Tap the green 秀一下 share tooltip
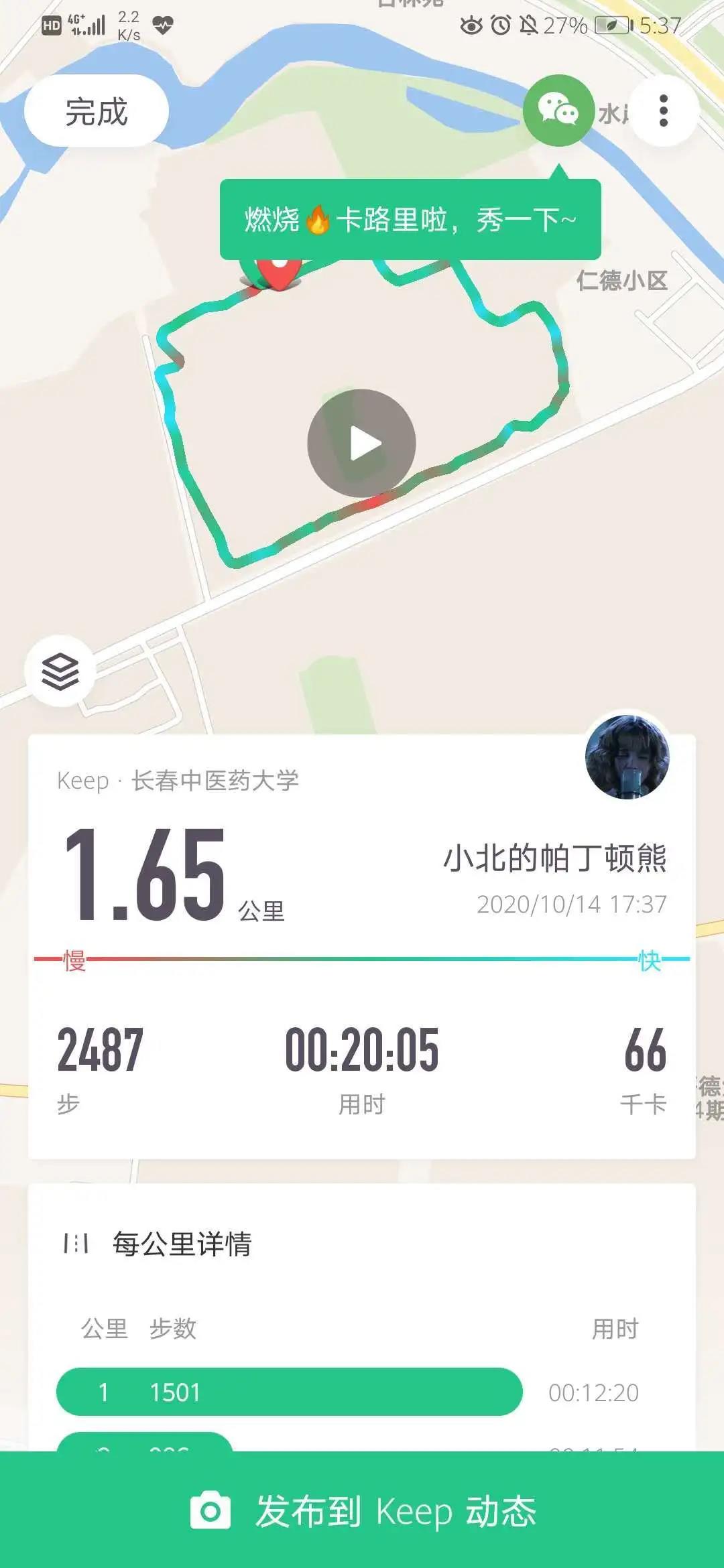The width and height of the screenshot is (724, 1568). pyautogui.click(x=410, y=219)
